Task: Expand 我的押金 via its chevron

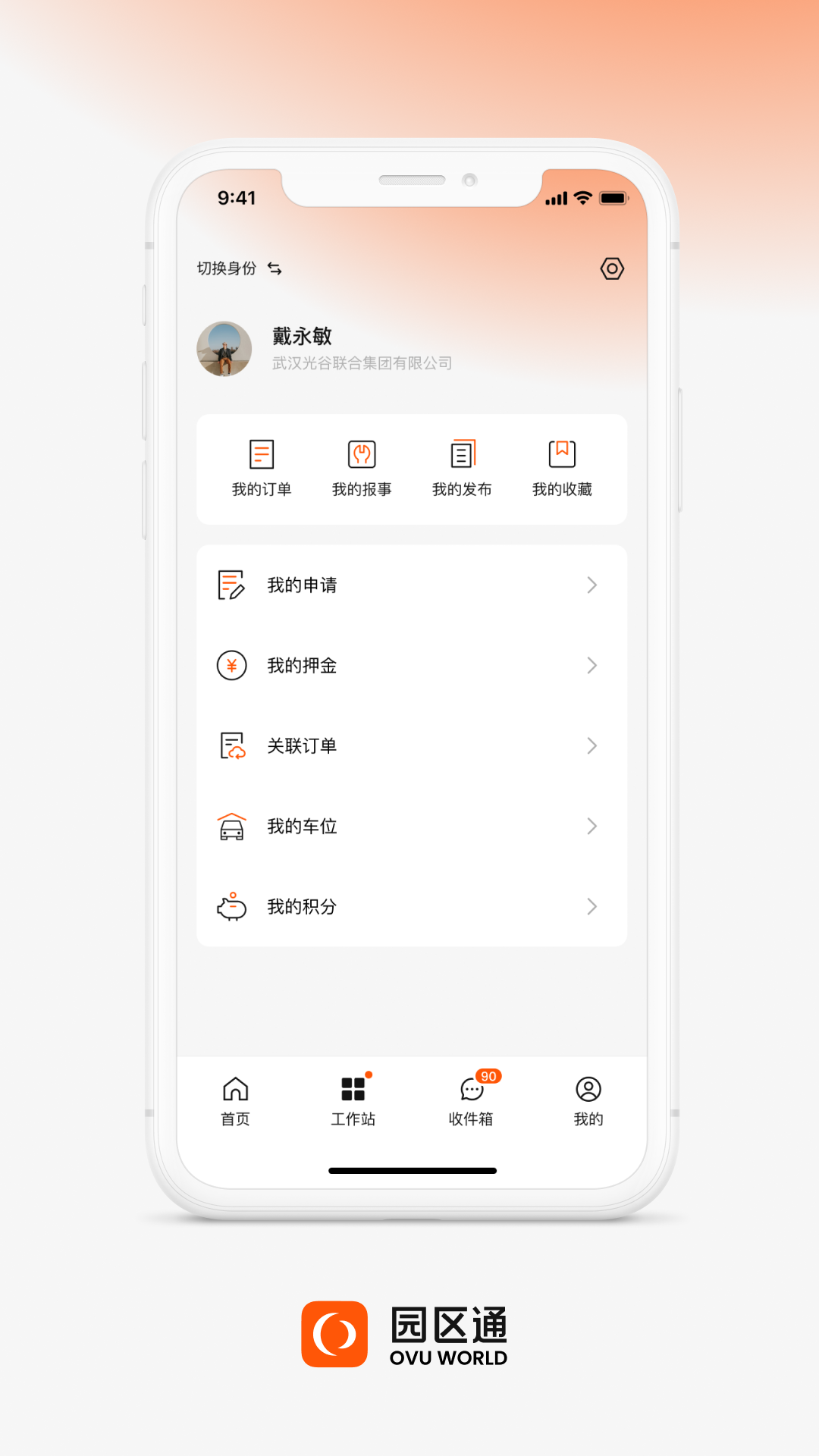Action: [x=593, y=666]
